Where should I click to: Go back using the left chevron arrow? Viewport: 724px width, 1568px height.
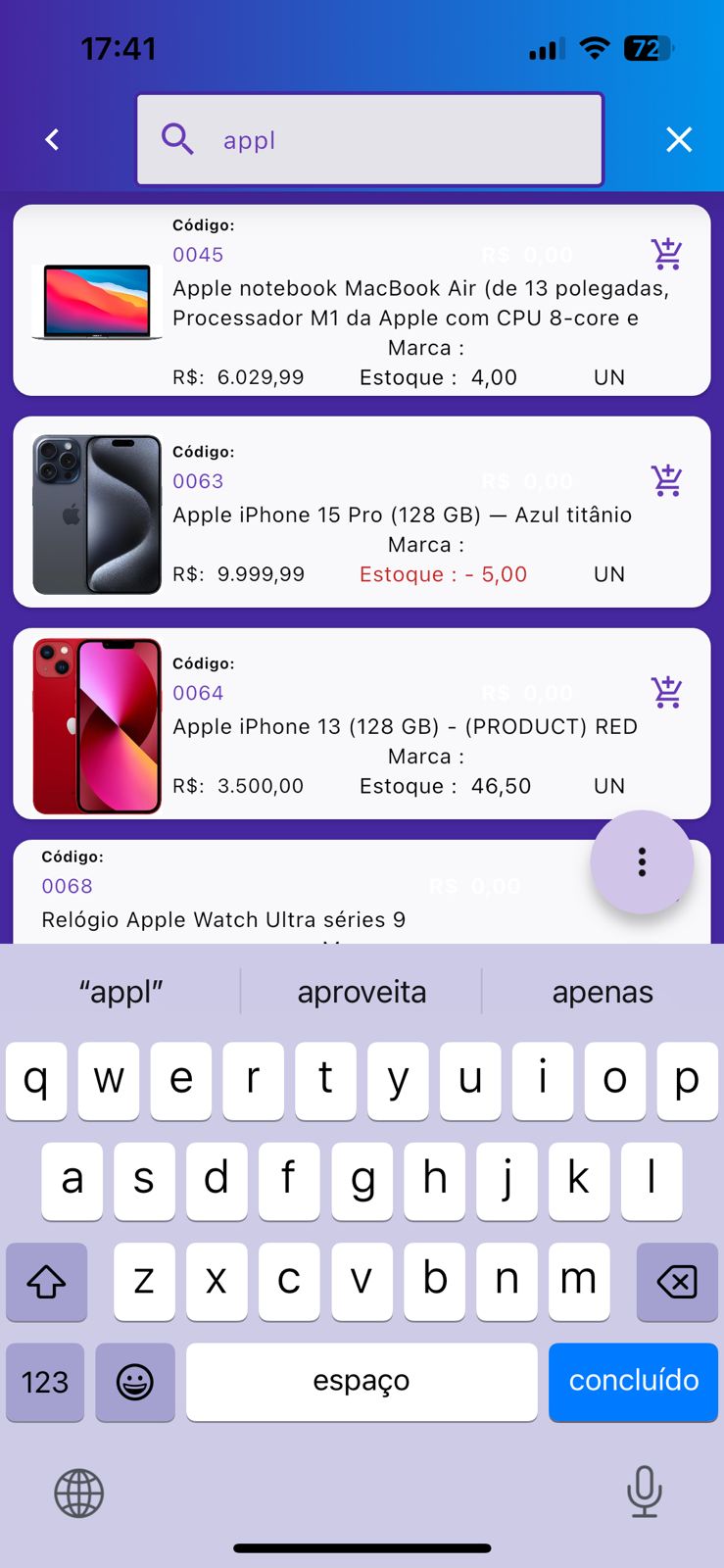51,139
